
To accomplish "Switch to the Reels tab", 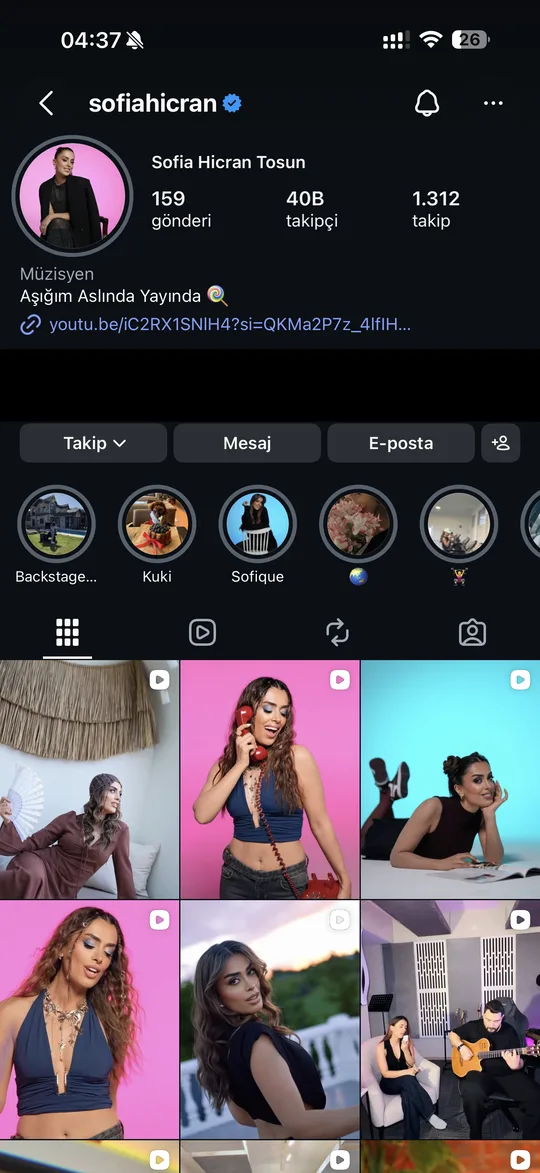I will (x=202, y=633).
